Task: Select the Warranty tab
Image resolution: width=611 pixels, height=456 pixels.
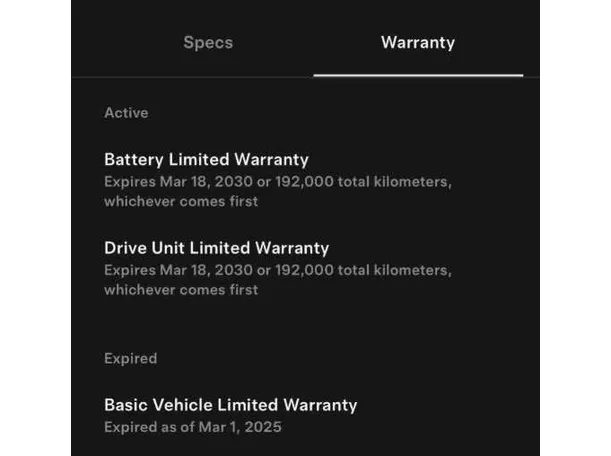Action: 417,43
